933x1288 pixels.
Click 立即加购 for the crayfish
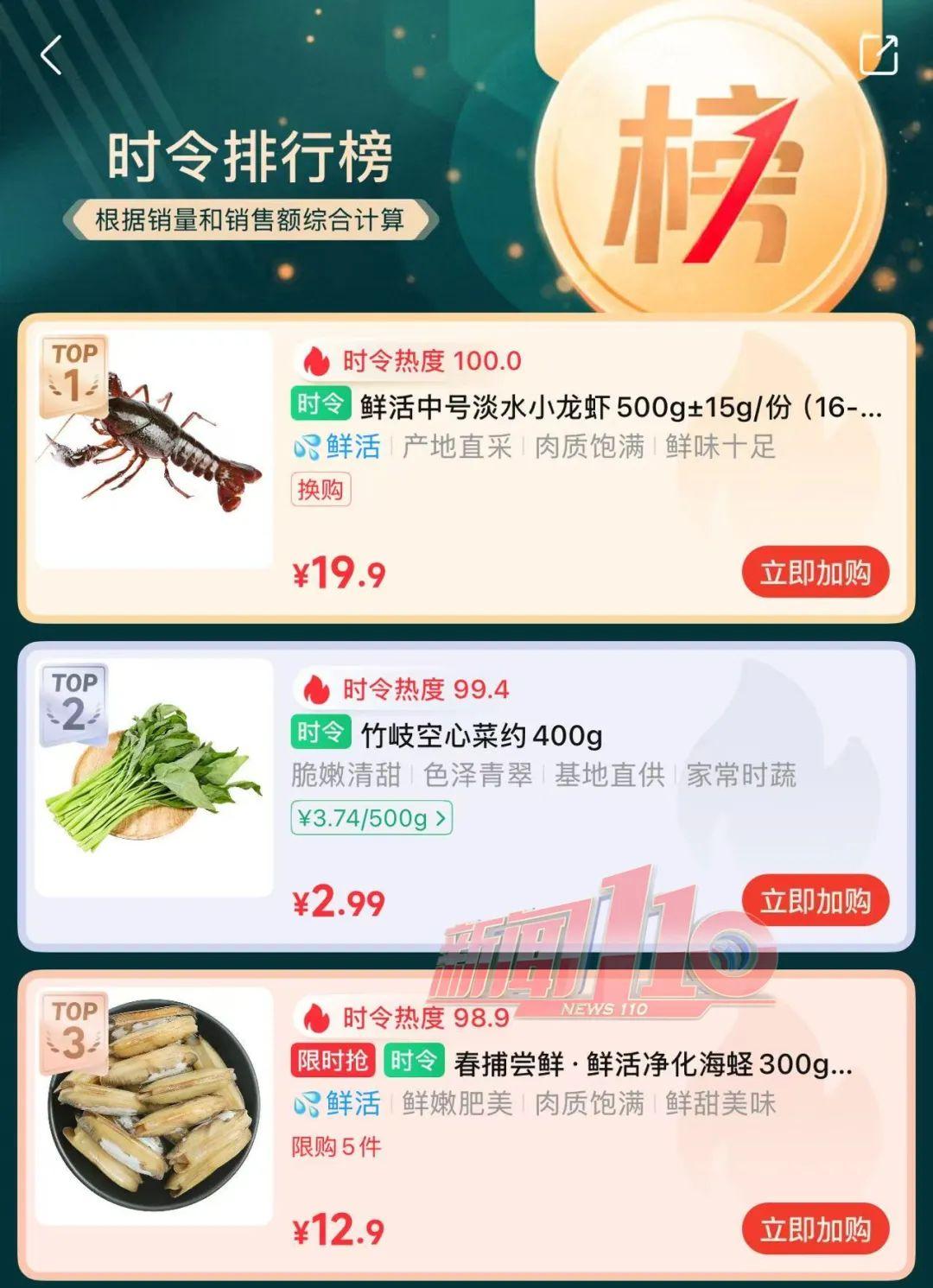click(x=816, y=572)
